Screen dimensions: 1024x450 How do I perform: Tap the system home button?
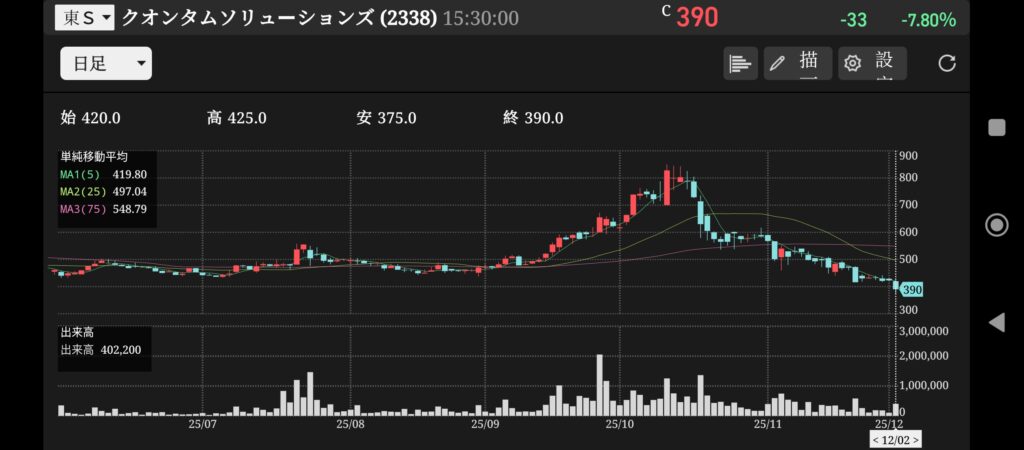996,224
